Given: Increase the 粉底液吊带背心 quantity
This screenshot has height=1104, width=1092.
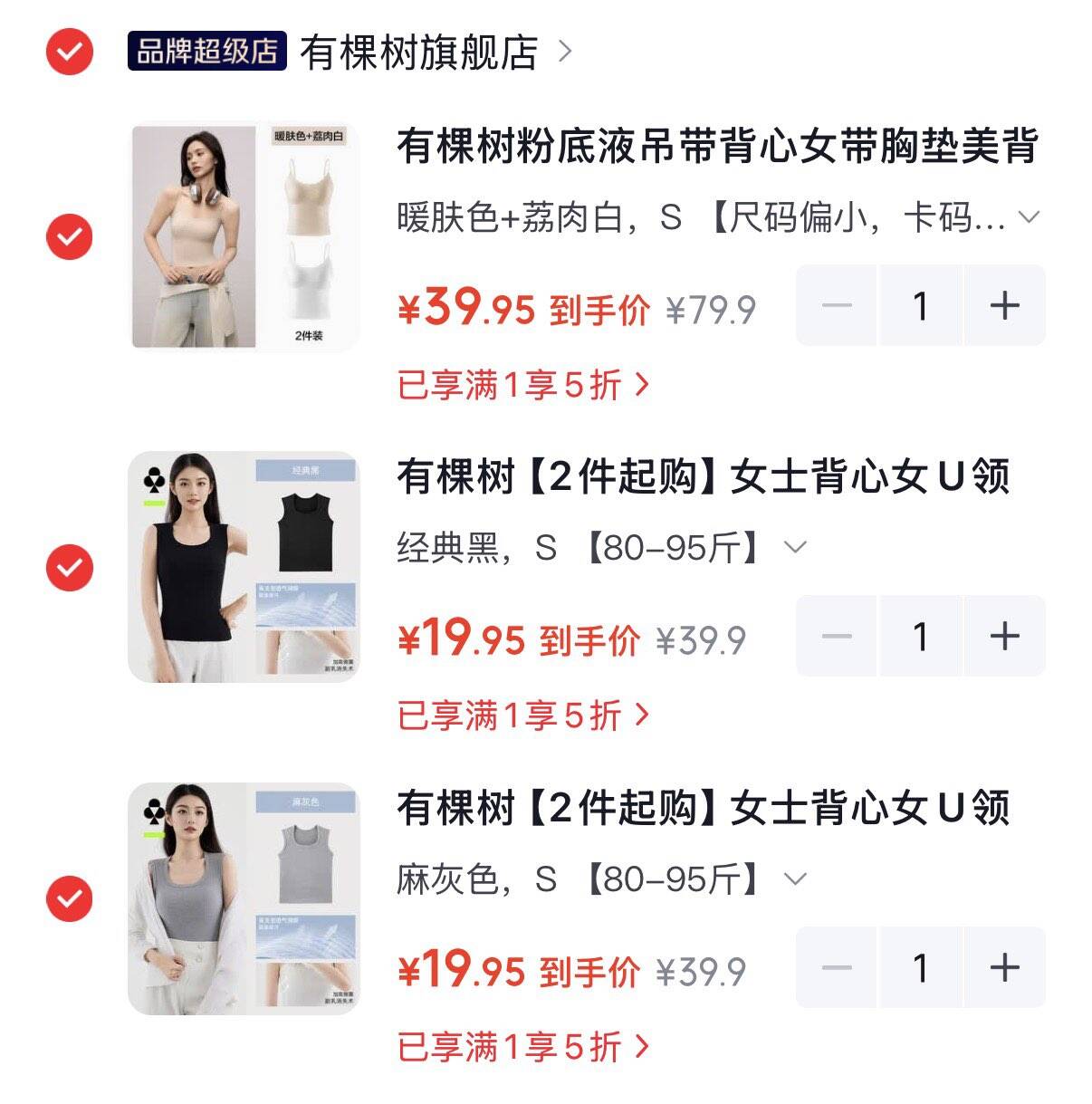Looking at the screenshot, I should coord(1005,305).
